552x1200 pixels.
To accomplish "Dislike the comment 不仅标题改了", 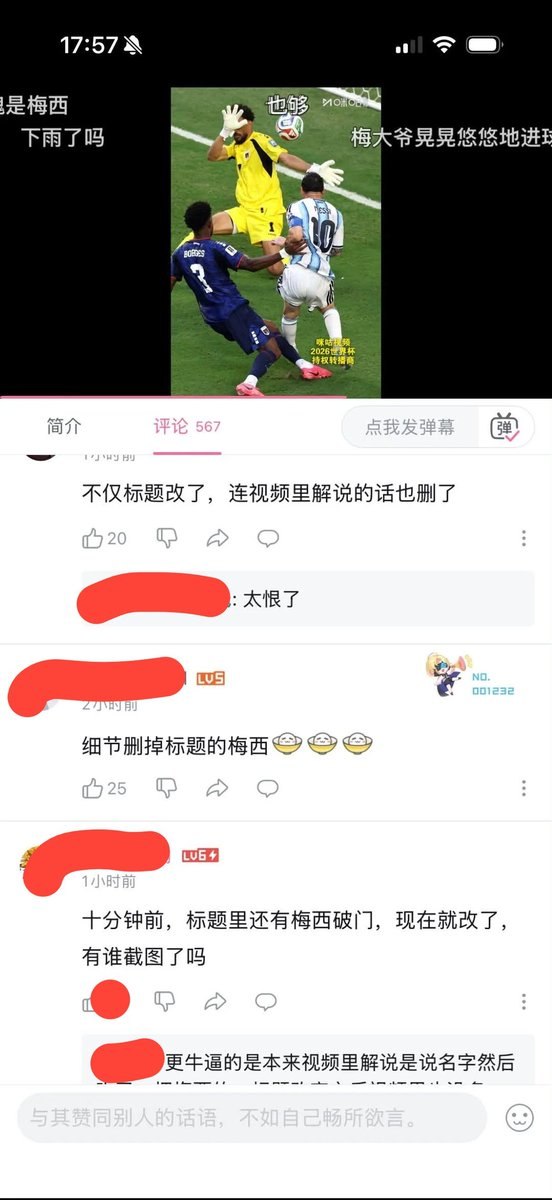I will pos(167,539).
